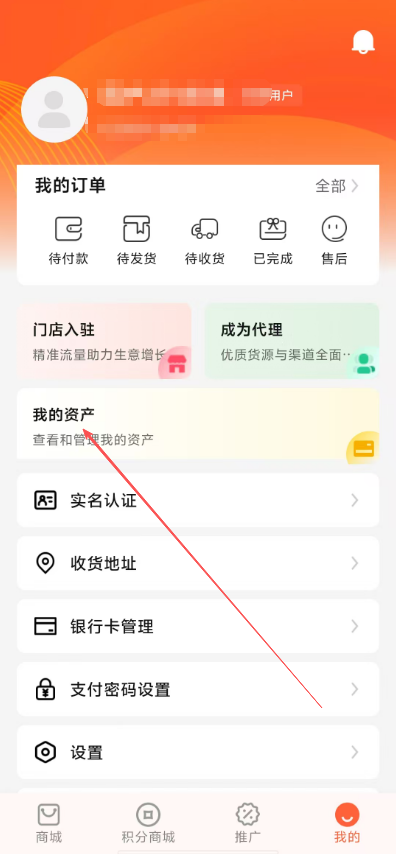Tap the profile avatar picture
The width and height of the screenshot is (396, 854).
pos(54,109)
